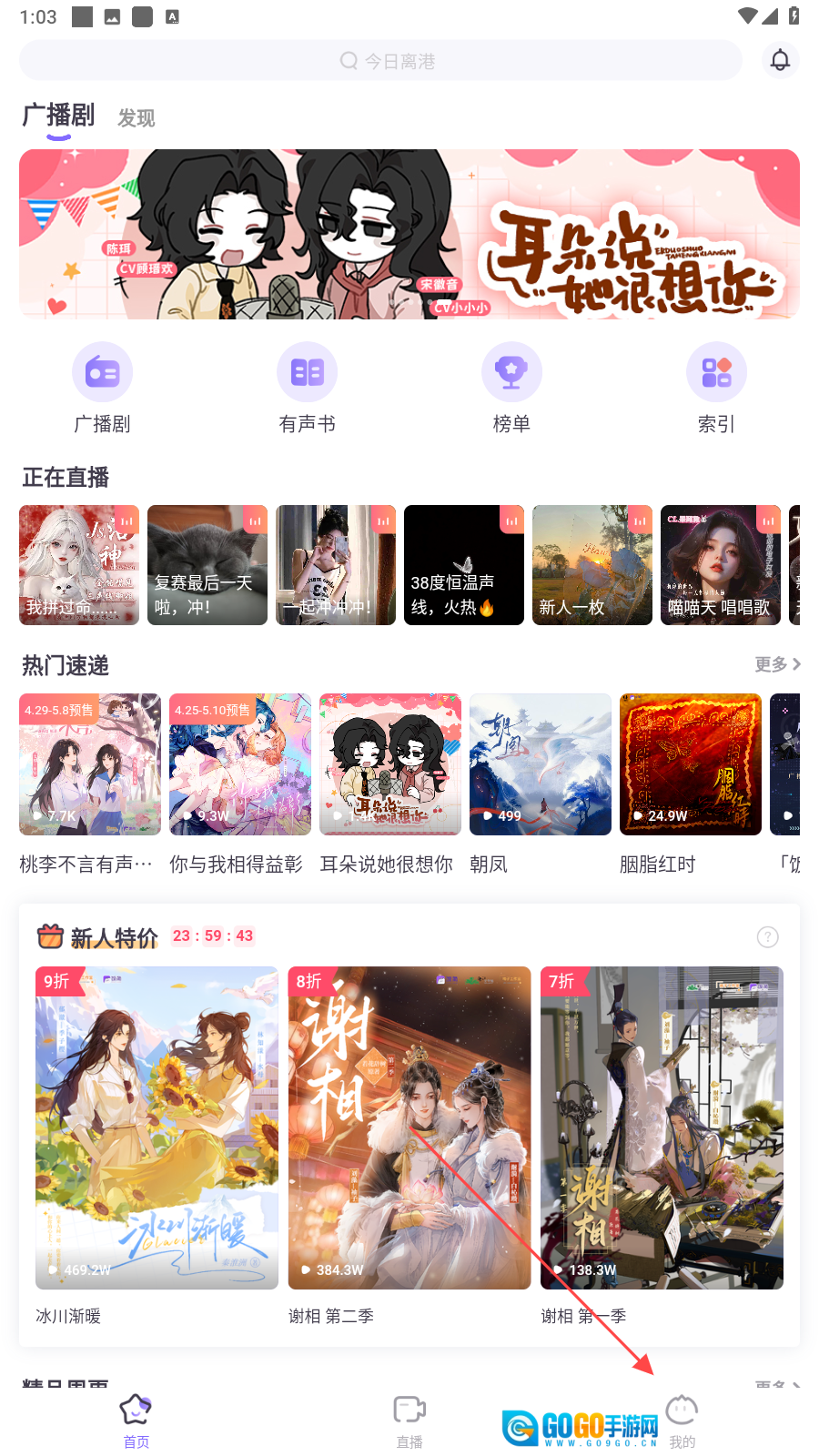Viewport: 819px width, 1456px height.
Task: Open the 广播剧 category shortcut
Action: (x=102, y=388)
